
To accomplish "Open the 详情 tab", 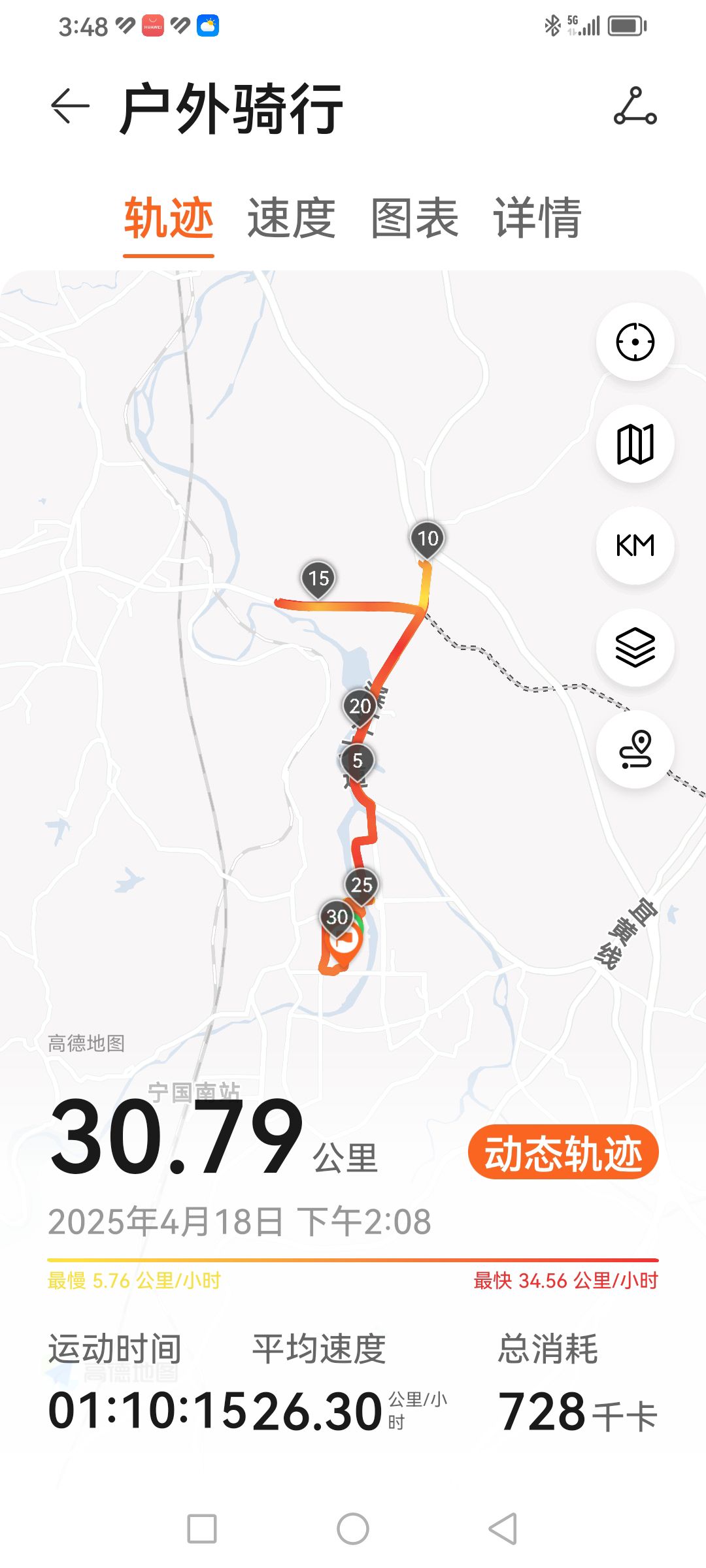I will click(537, 218).
